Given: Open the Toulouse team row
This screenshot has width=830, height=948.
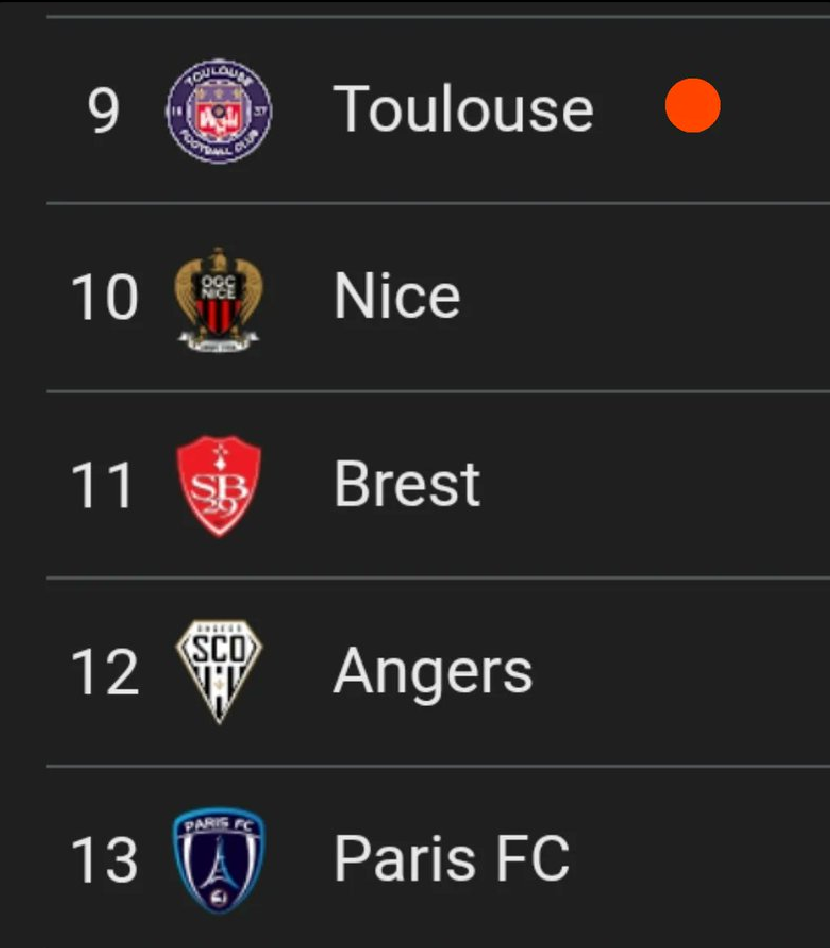Looking at the screenshot, I should click(x=463, y=109).
